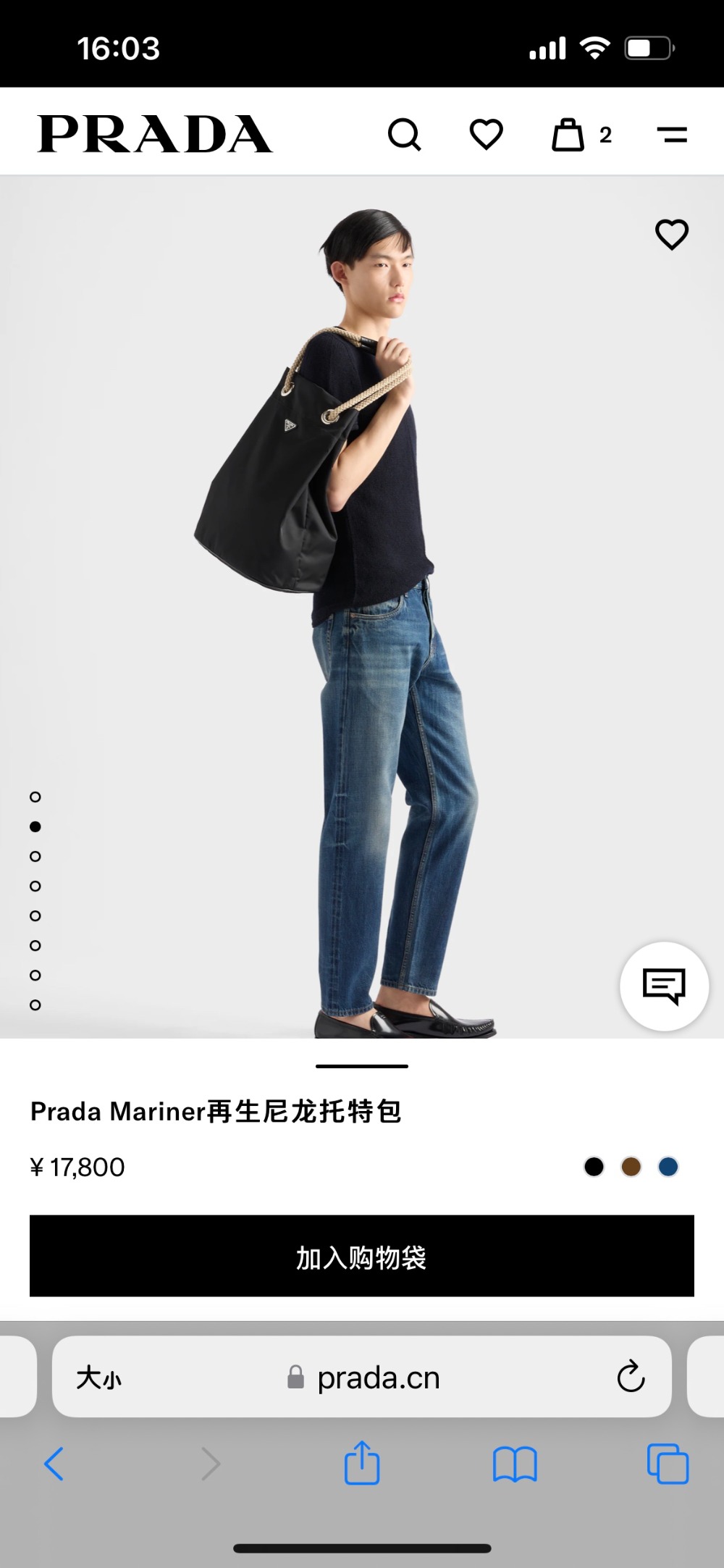Open the 大小 page settings in Safari

coord(99,1378)
